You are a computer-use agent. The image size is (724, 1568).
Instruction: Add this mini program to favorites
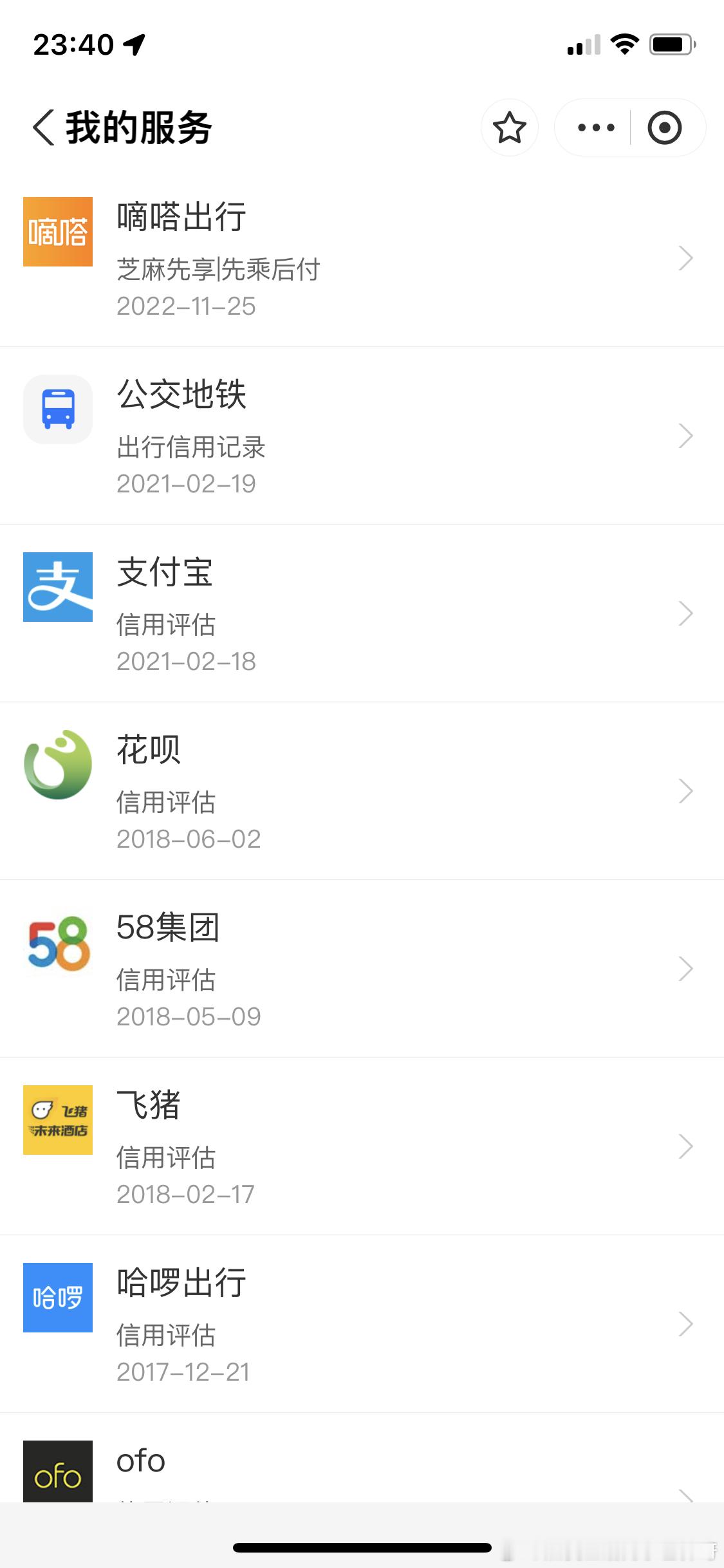[510, 127]
